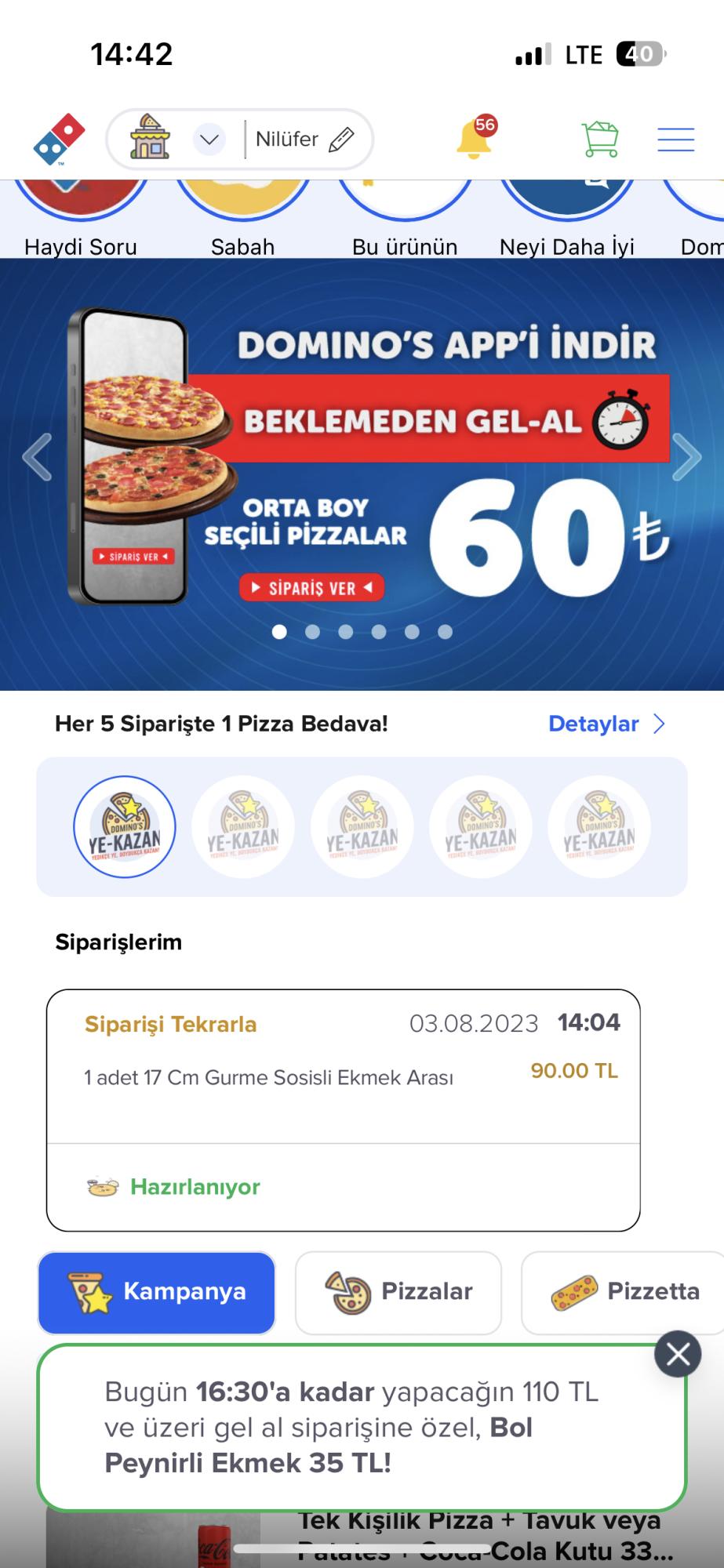Open the Domino's home logo
The width and height of the screenshot is (724, 1568).
tap(58, 139)
